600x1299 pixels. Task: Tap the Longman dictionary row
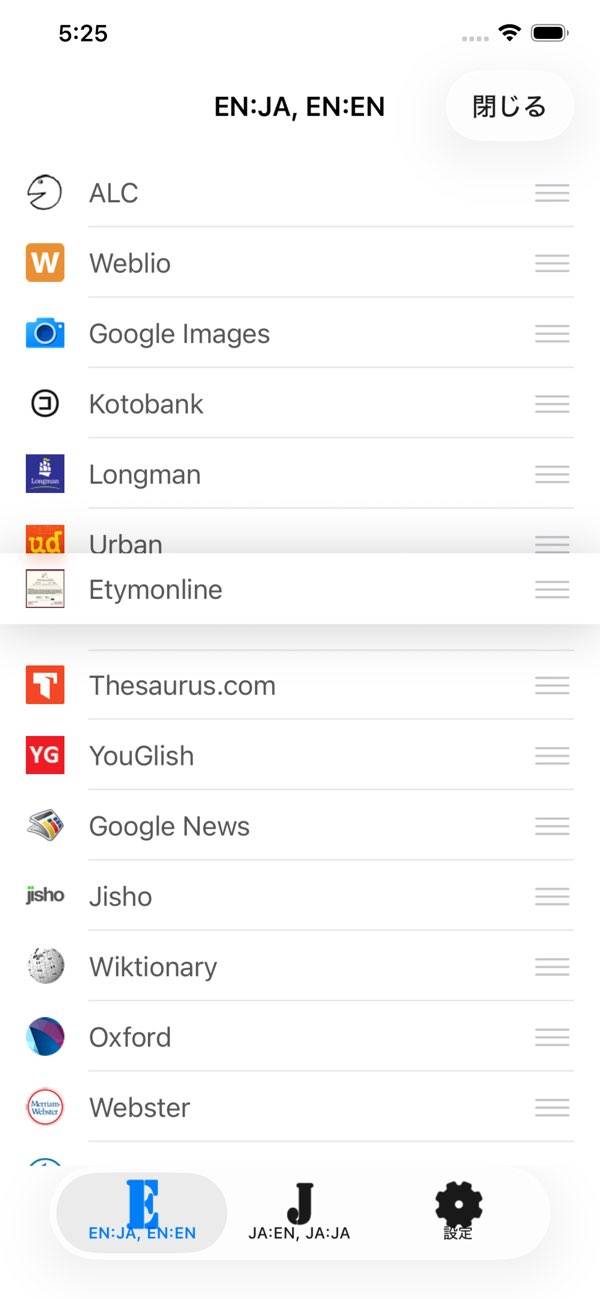[x=145, y=474]
